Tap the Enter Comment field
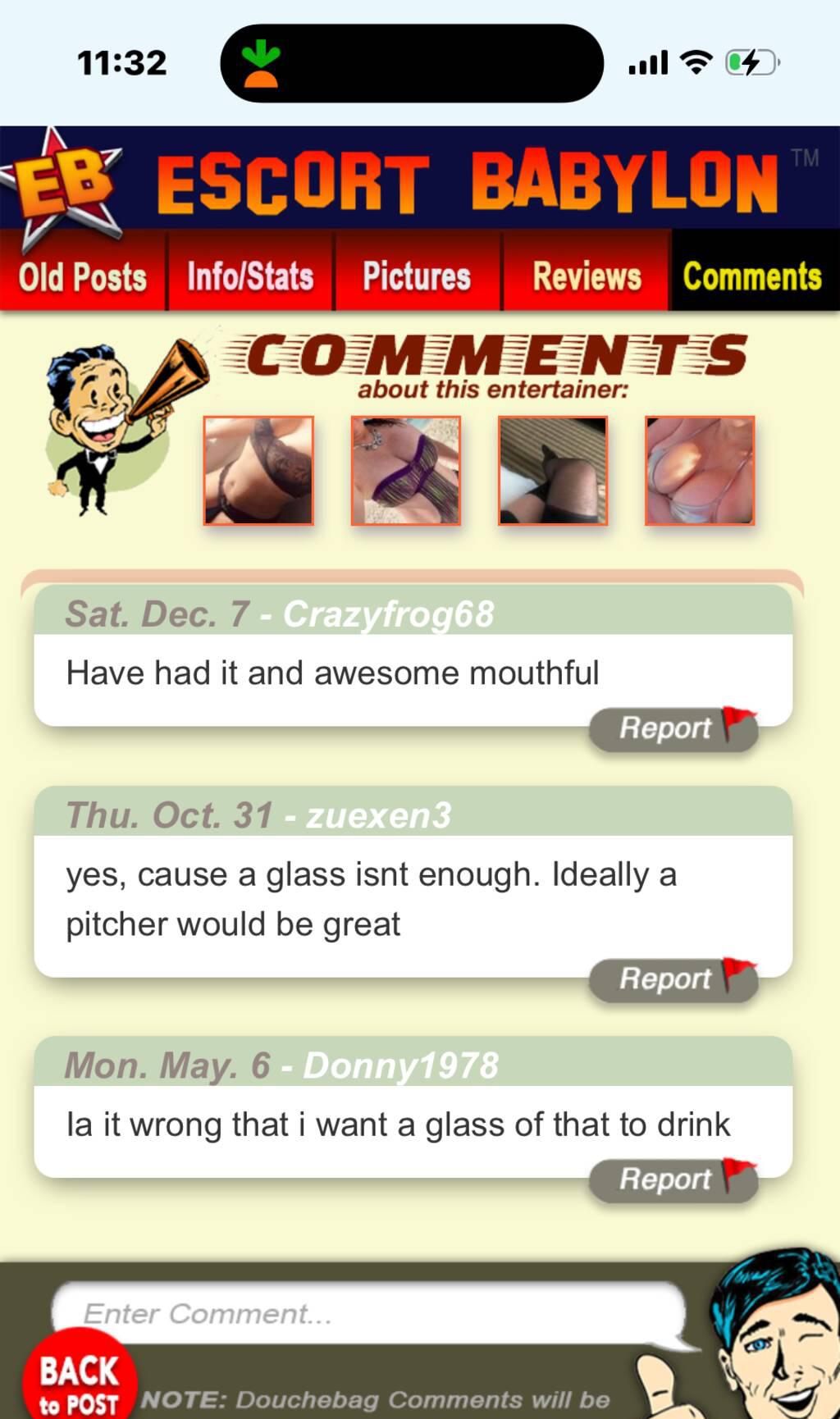Viewport: 840px width, 1419px height. pyautogui.click(x=369, y=1313)
